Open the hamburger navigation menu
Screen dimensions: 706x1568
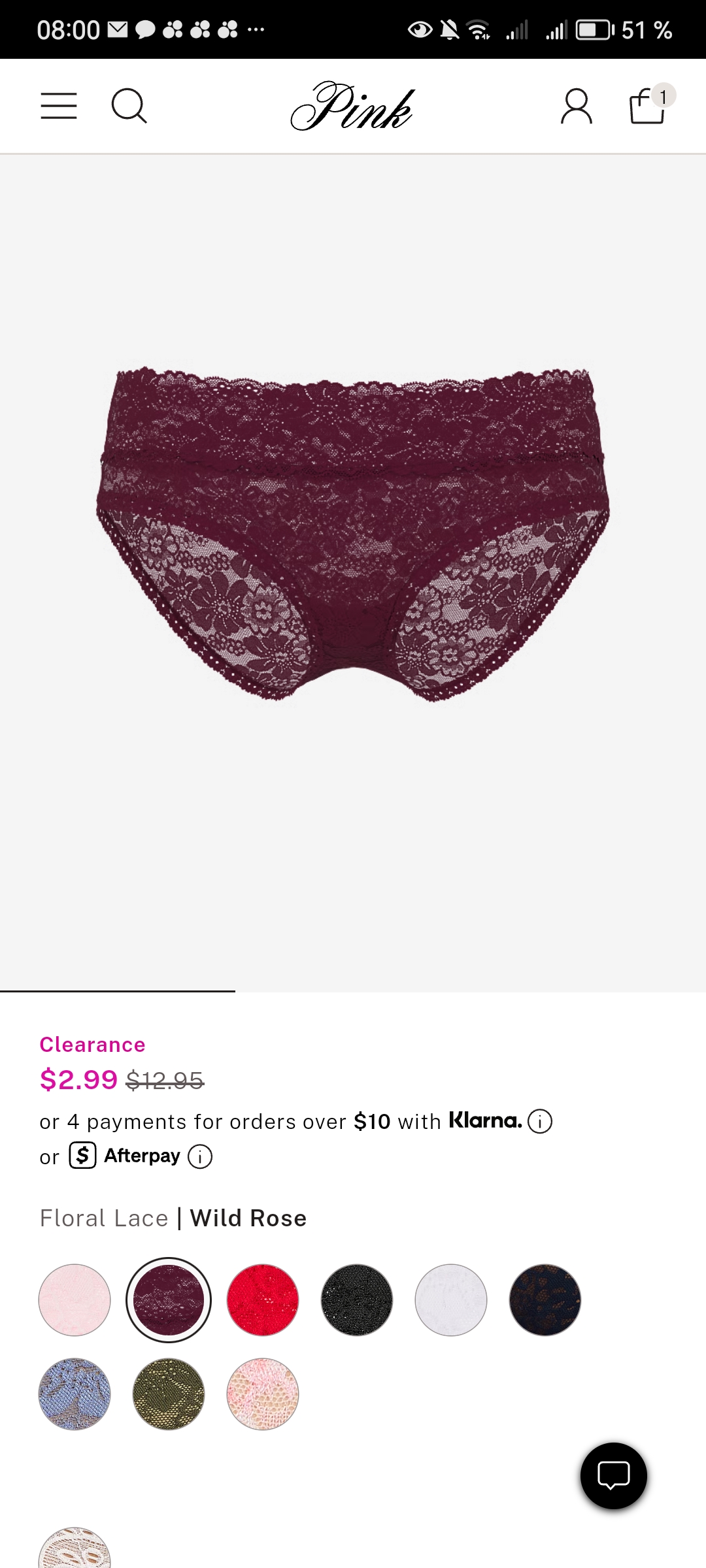pyautogui.click(x=59, y=106)
